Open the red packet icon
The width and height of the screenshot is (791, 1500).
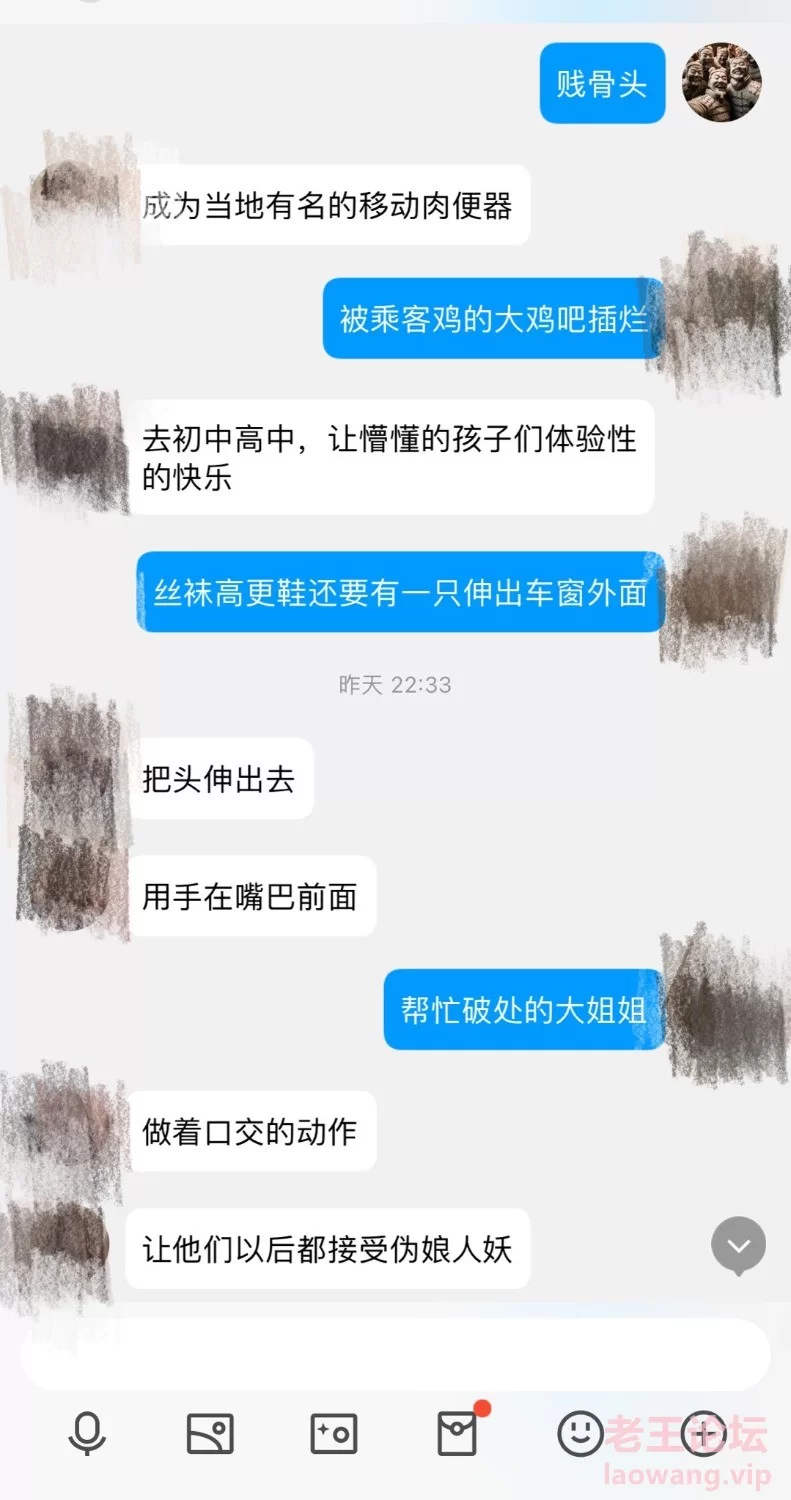coord(458,1432)
